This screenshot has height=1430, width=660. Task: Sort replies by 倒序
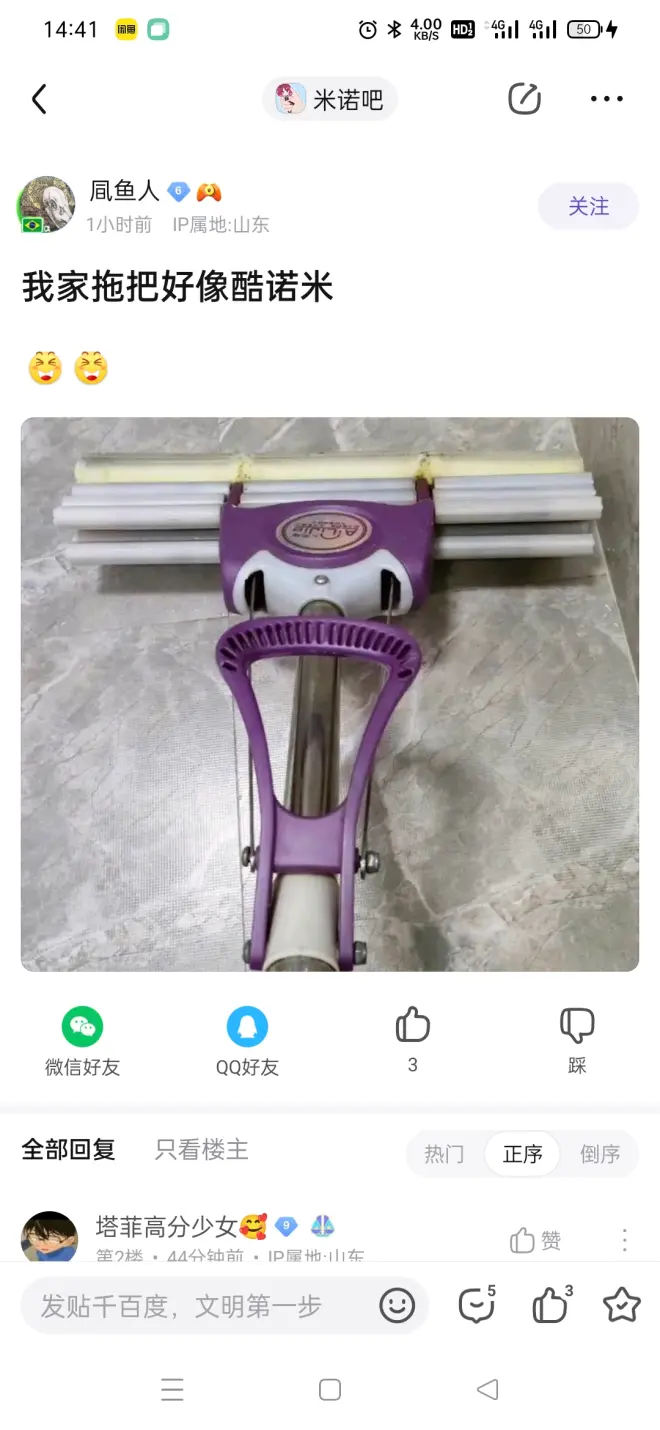click(x=600, y=1154)
